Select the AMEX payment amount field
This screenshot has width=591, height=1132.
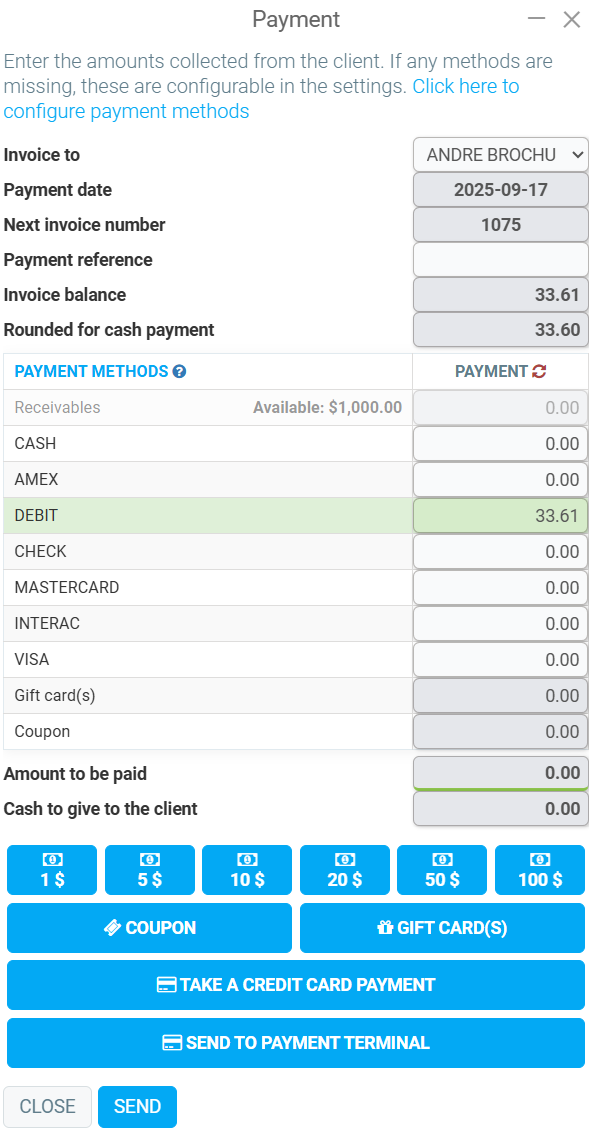501,480
